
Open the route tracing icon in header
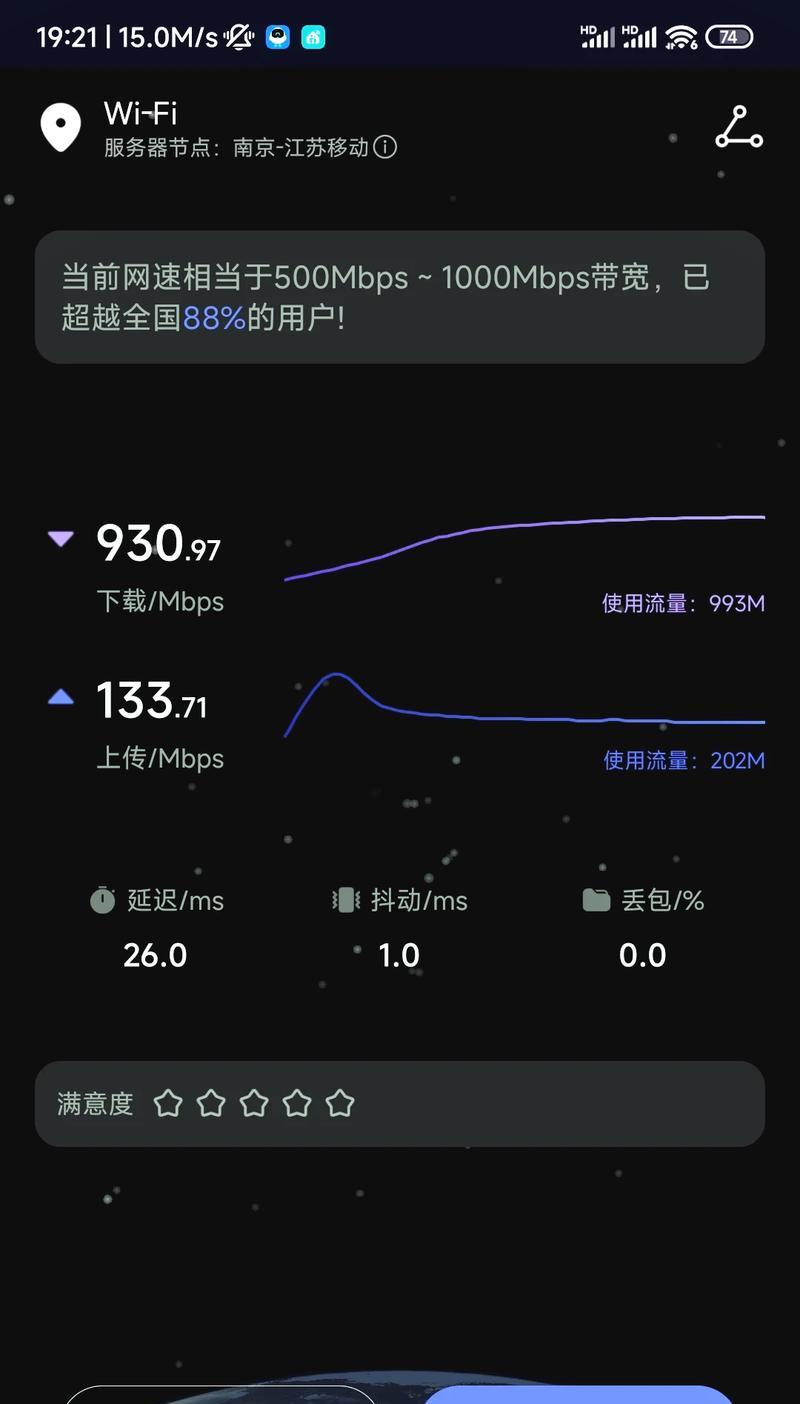tap(739, 128)
